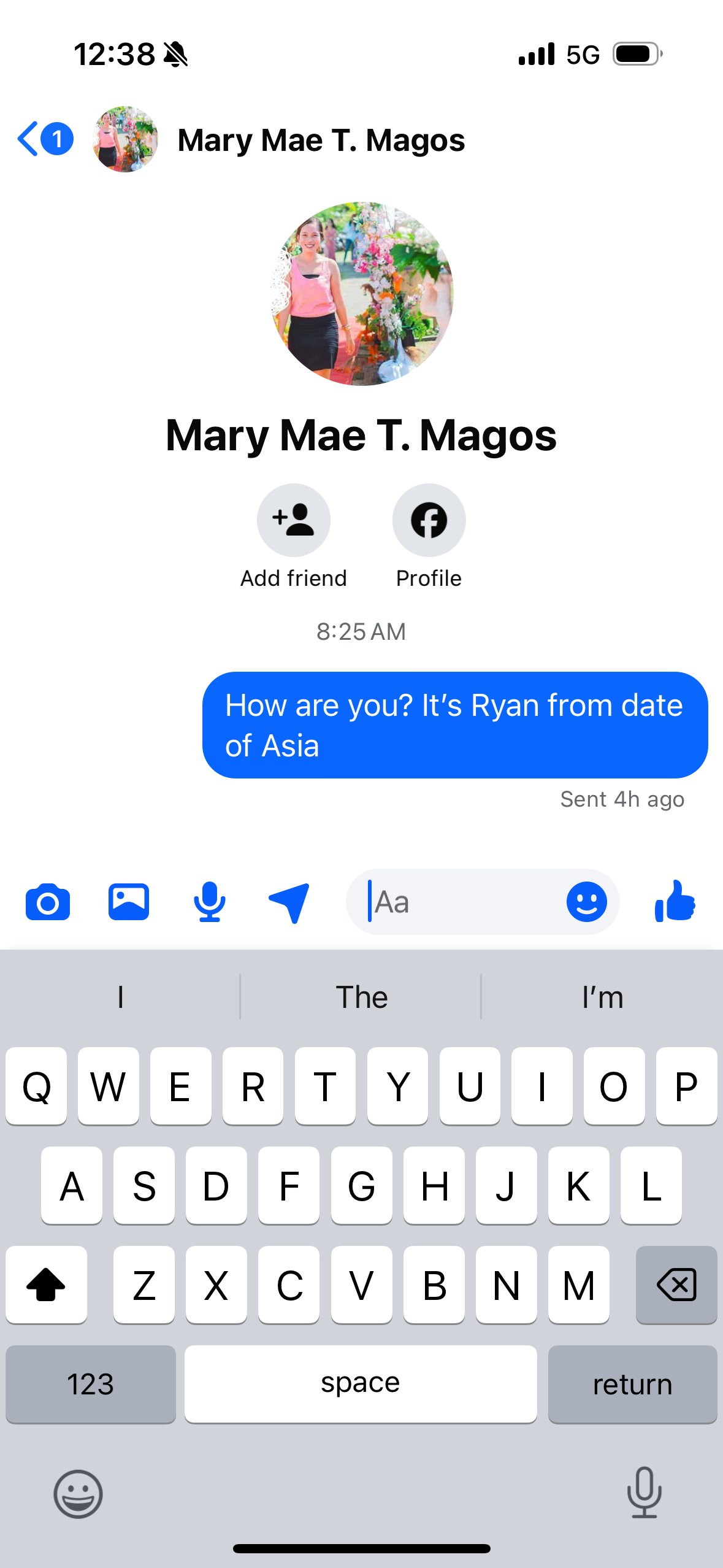Open the camera to take a photo
723x1568 pixels.
[48, 902]
